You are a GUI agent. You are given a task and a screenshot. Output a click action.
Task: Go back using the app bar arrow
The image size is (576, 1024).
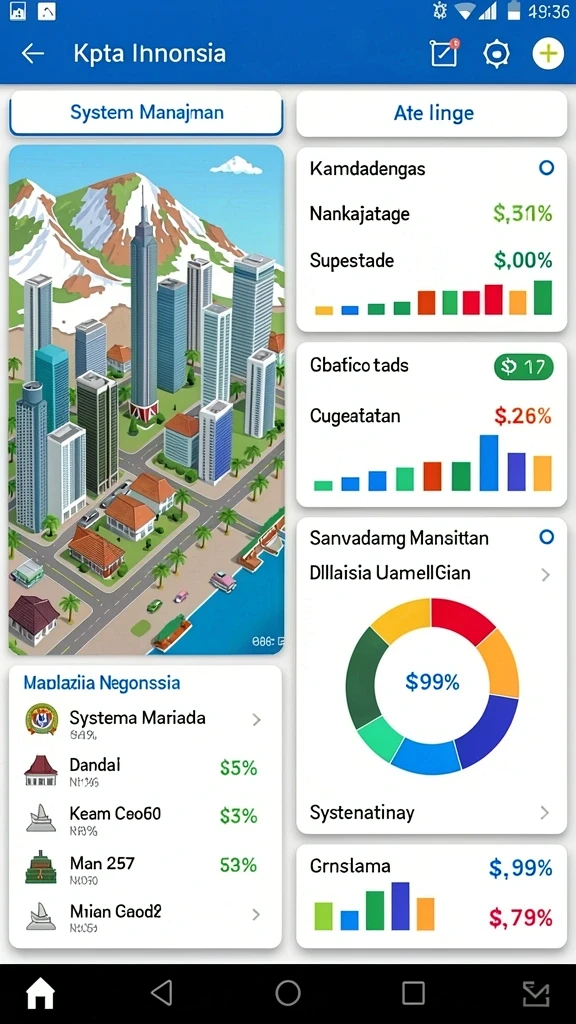33,54
